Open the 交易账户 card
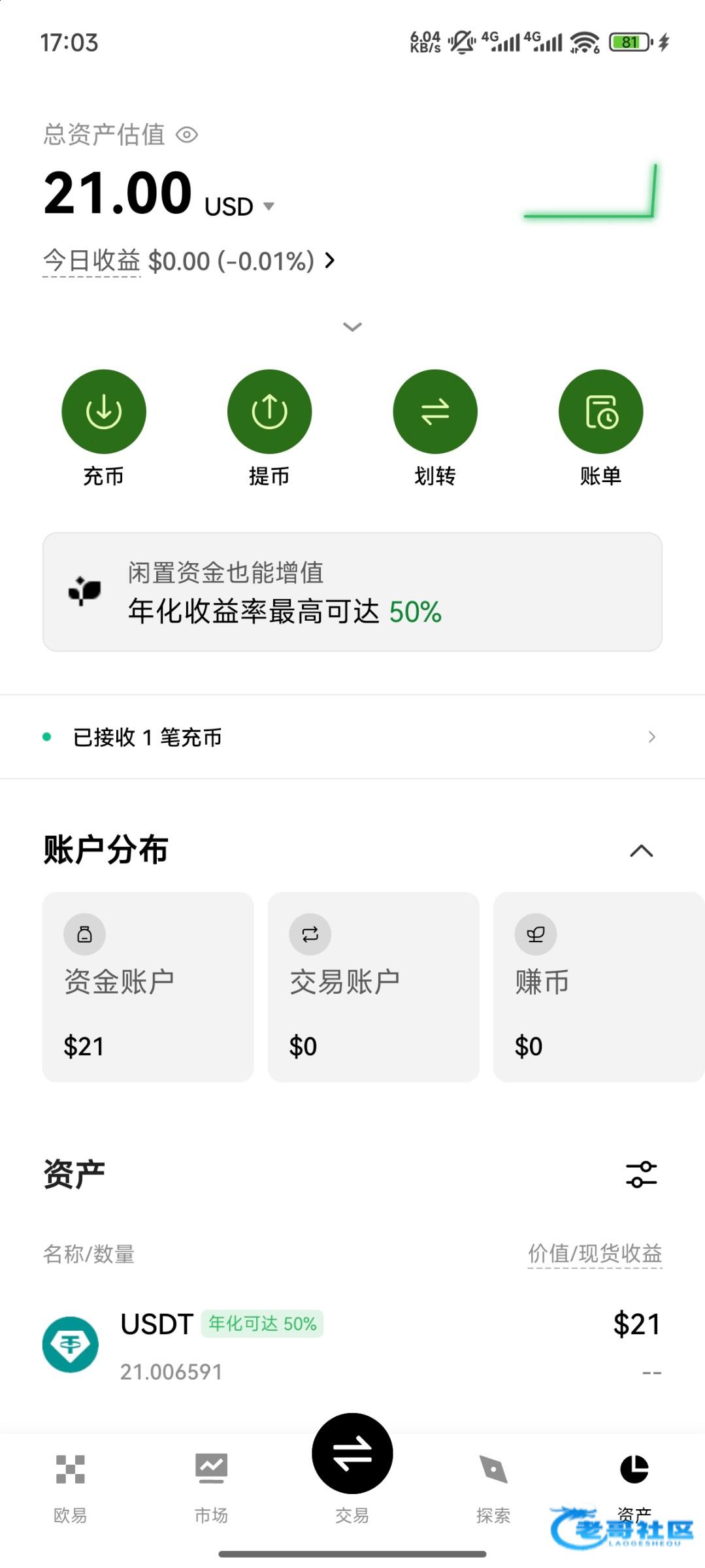 pos(373,987)
